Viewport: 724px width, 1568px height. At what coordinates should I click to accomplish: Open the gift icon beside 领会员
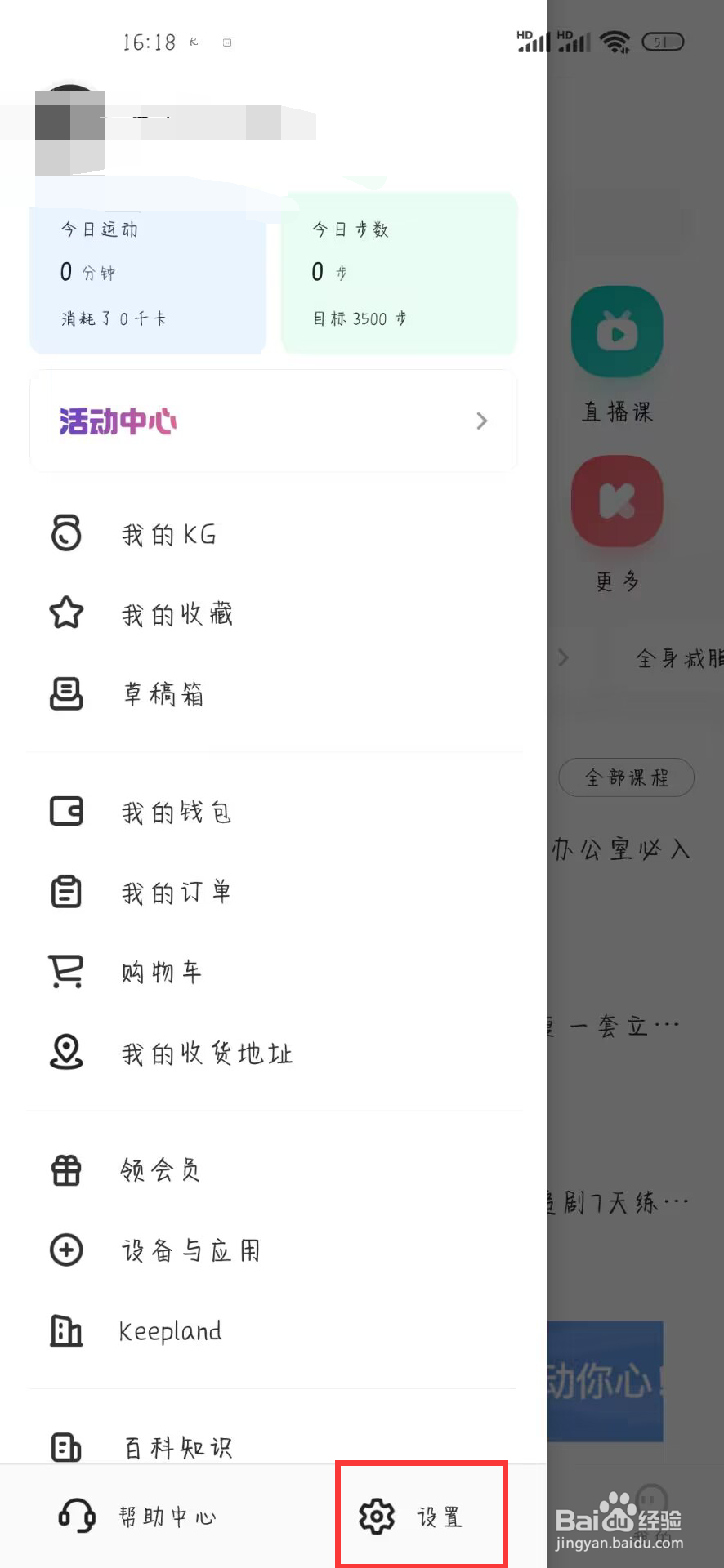(66, 1169)
